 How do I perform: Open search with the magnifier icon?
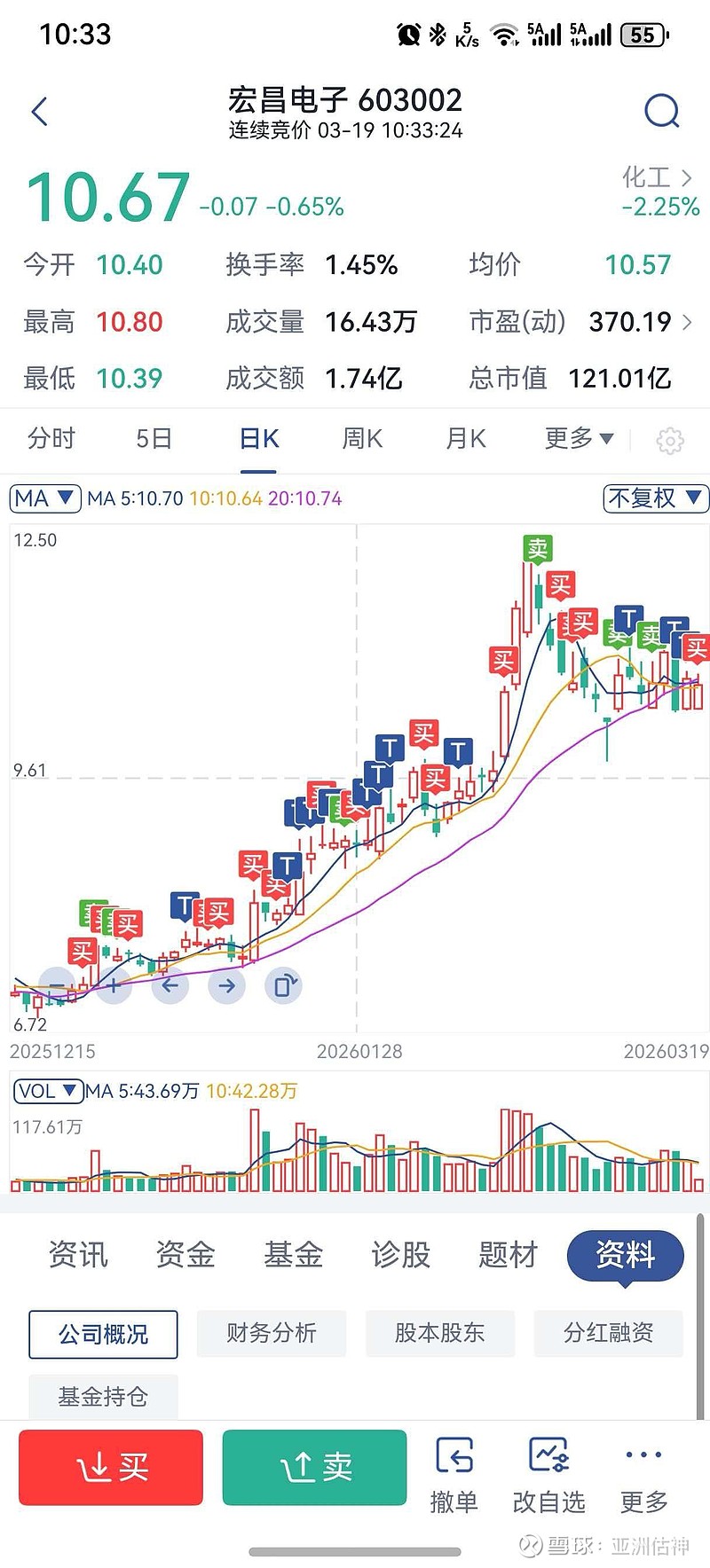(661, 111)
